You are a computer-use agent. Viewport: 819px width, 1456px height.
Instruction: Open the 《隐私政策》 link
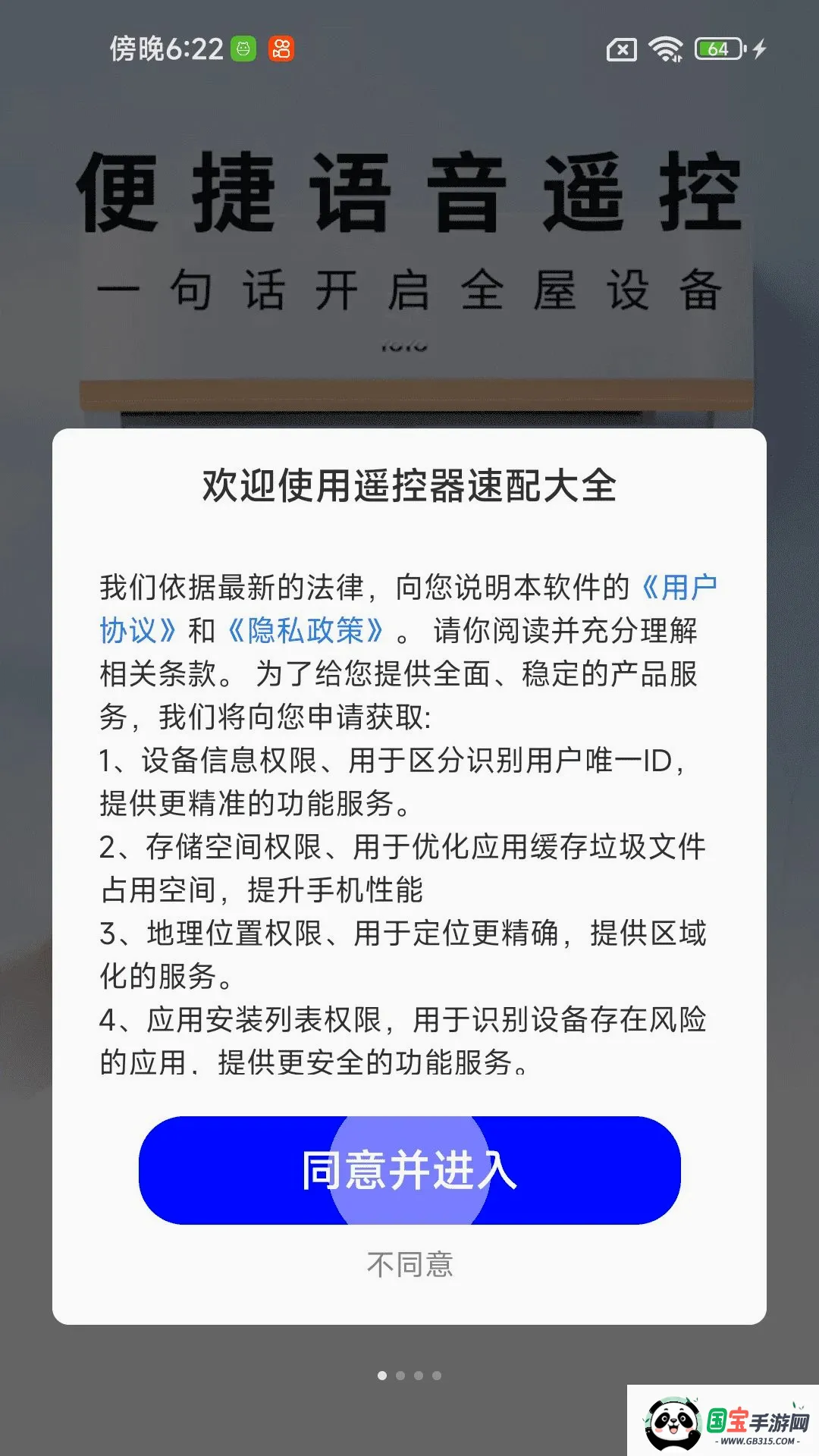coord(306,629)
